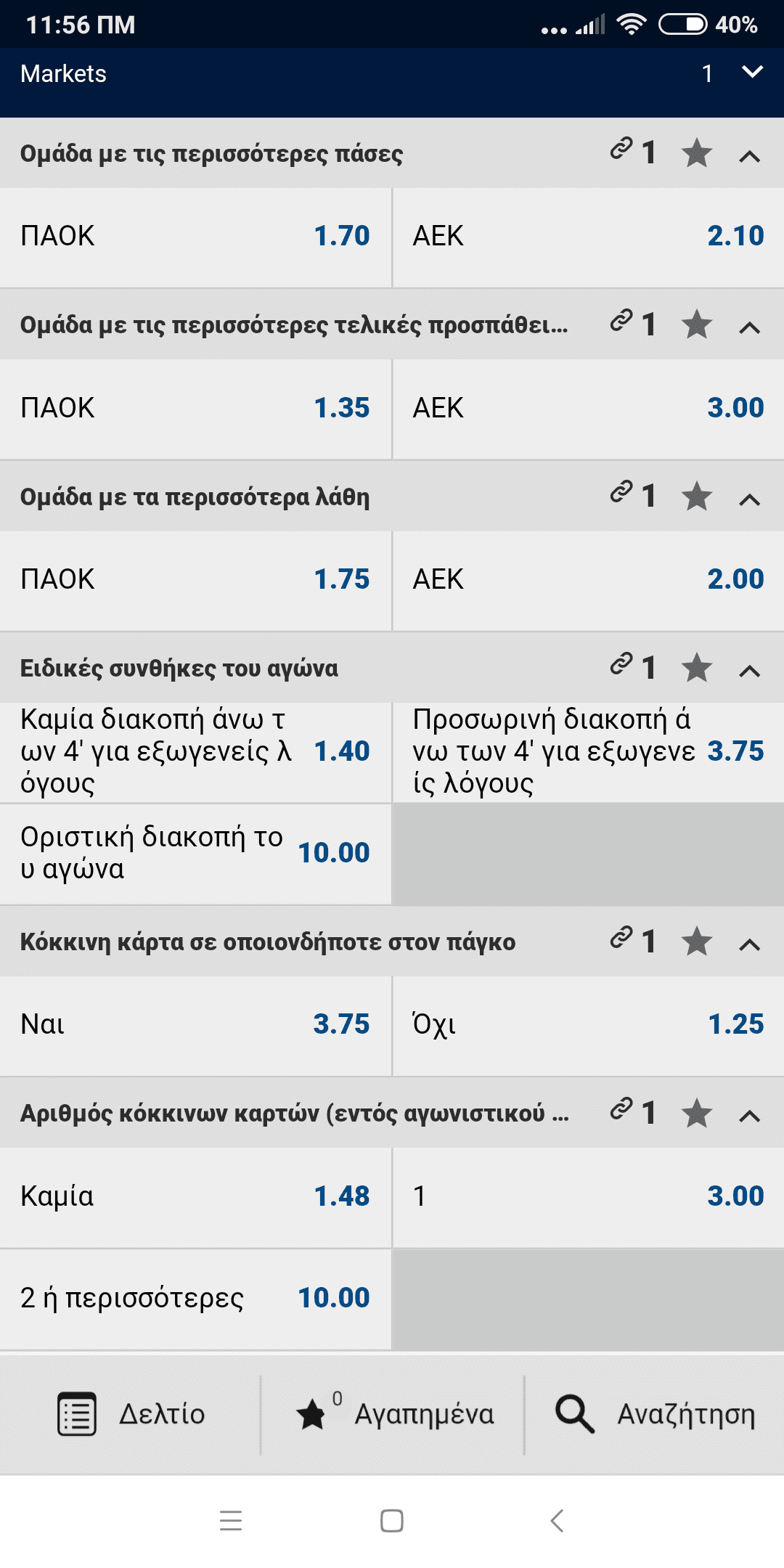Open the Δελτίο bet slip tab
Viewport: 784px width, 1568px height.
(x=131, y=1414)
